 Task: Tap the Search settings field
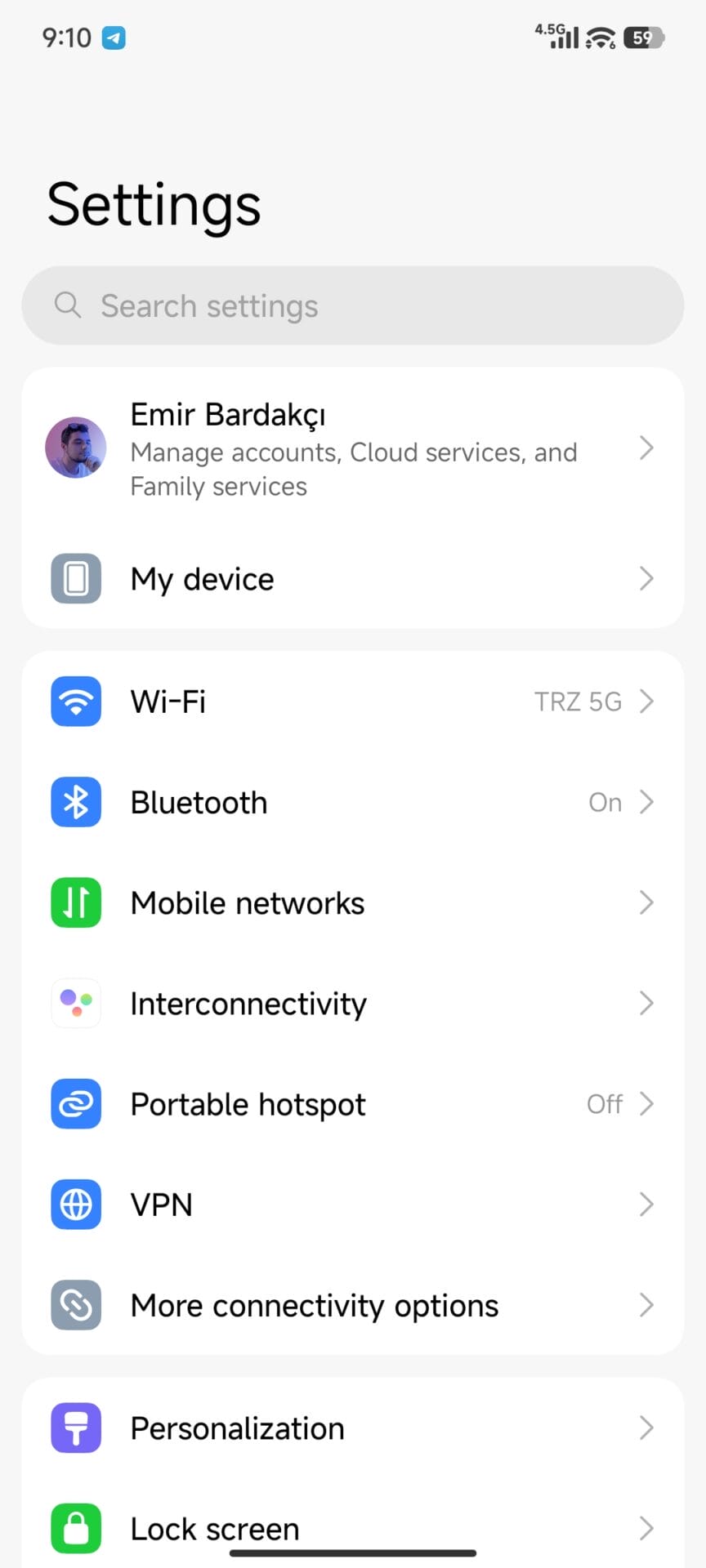[x=352, y=305]
